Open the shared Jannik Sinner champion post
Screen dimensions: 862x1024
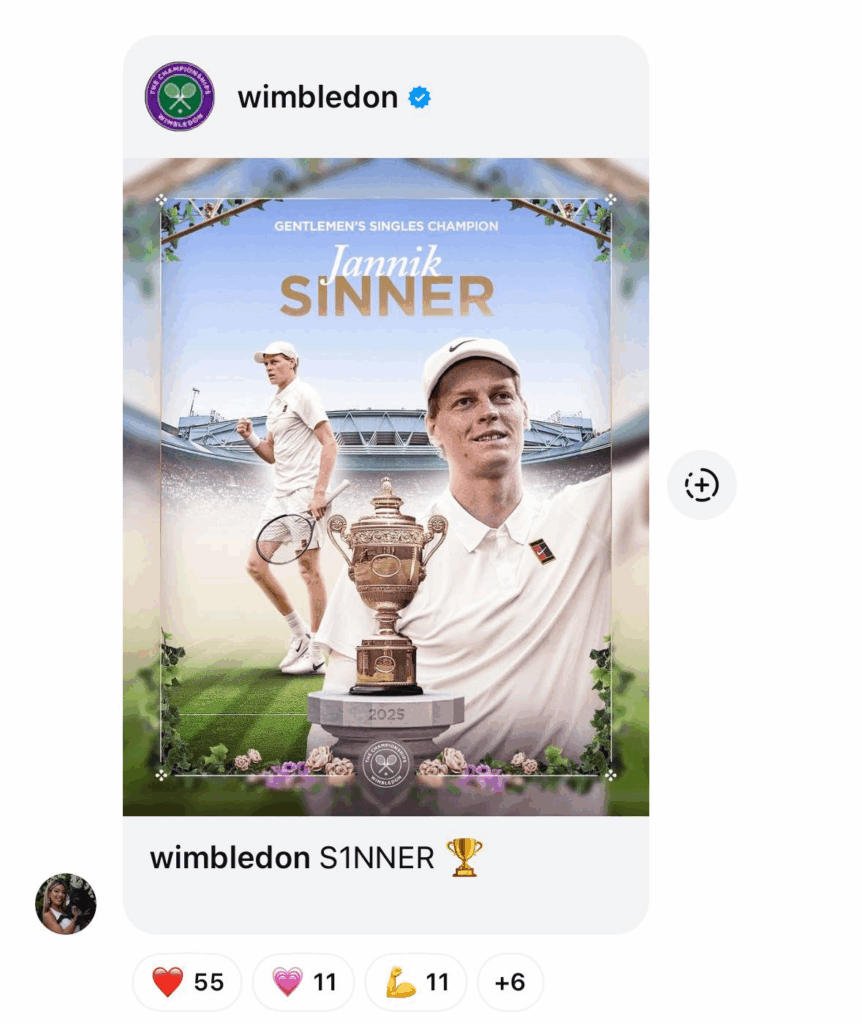[x=385, y=486]
